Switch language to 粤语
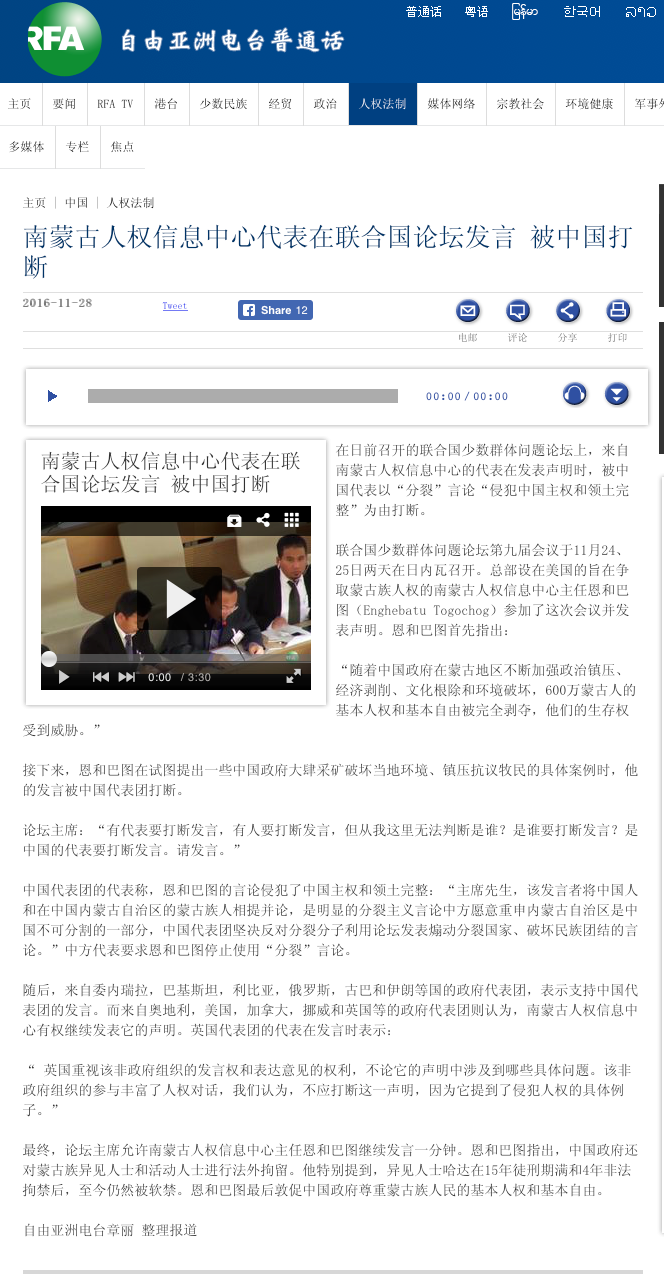The image size is (664, 1280). tap(477, 12)
